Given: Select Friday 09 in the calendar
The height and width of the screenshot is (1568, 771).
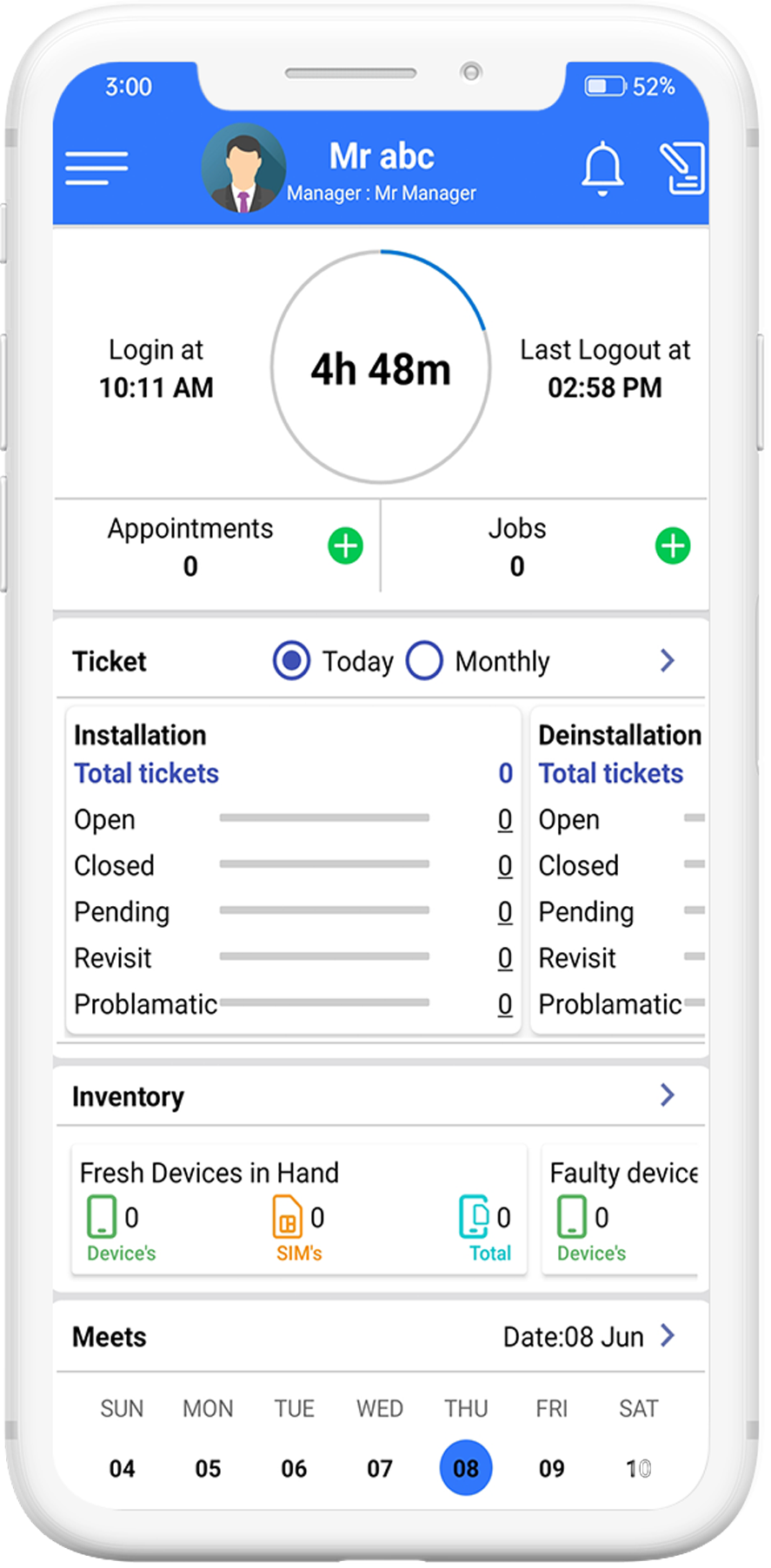Looking at the screenshot, I should [x=552, y=1468].
